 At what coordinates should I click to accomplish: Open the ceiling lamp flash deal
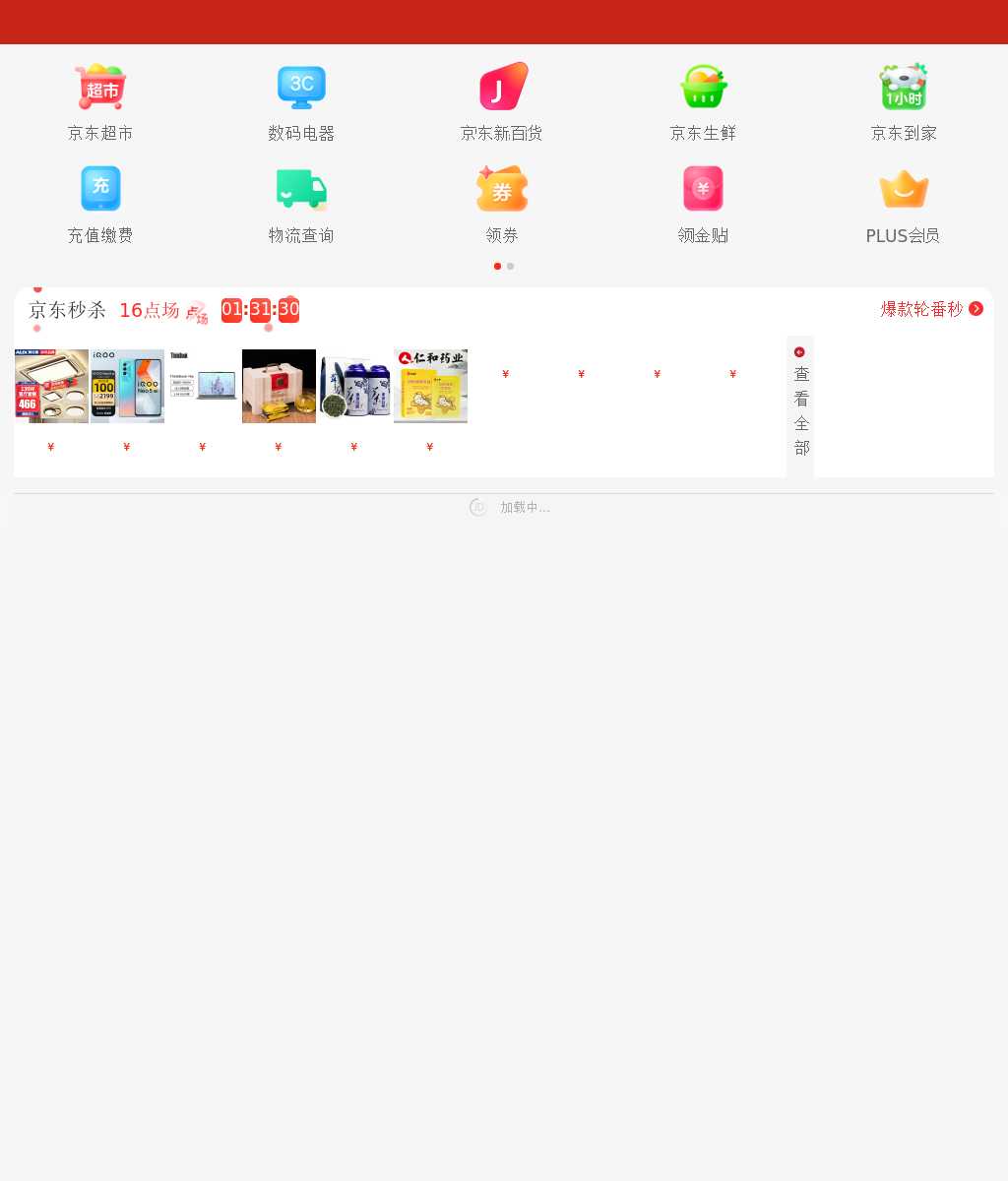click(51, 386)
